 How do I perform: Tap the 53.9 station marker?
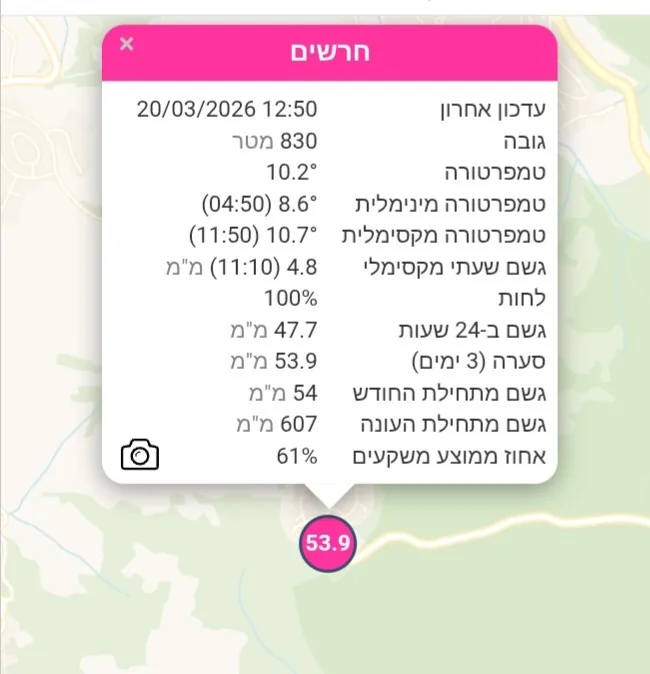(x=329, y=544)
